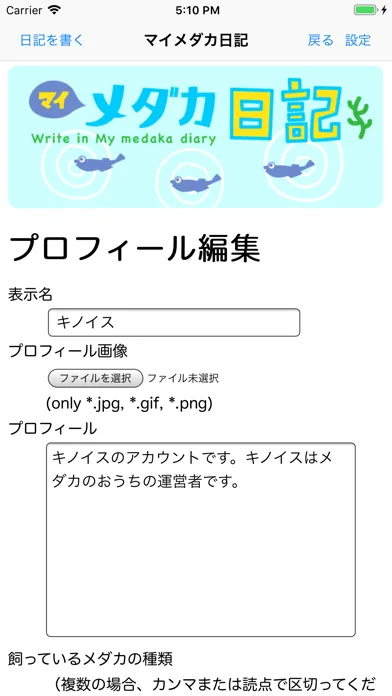Viewport: 392px width, 696px height.
Task: Focus the プロフィール text area
Action: point(201,539)
